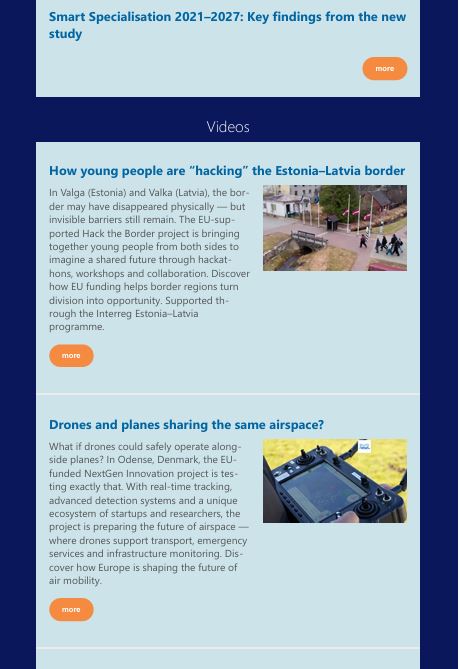View the drone controller video thumbnail
This screenshot has width=460, height=669.
335,481
